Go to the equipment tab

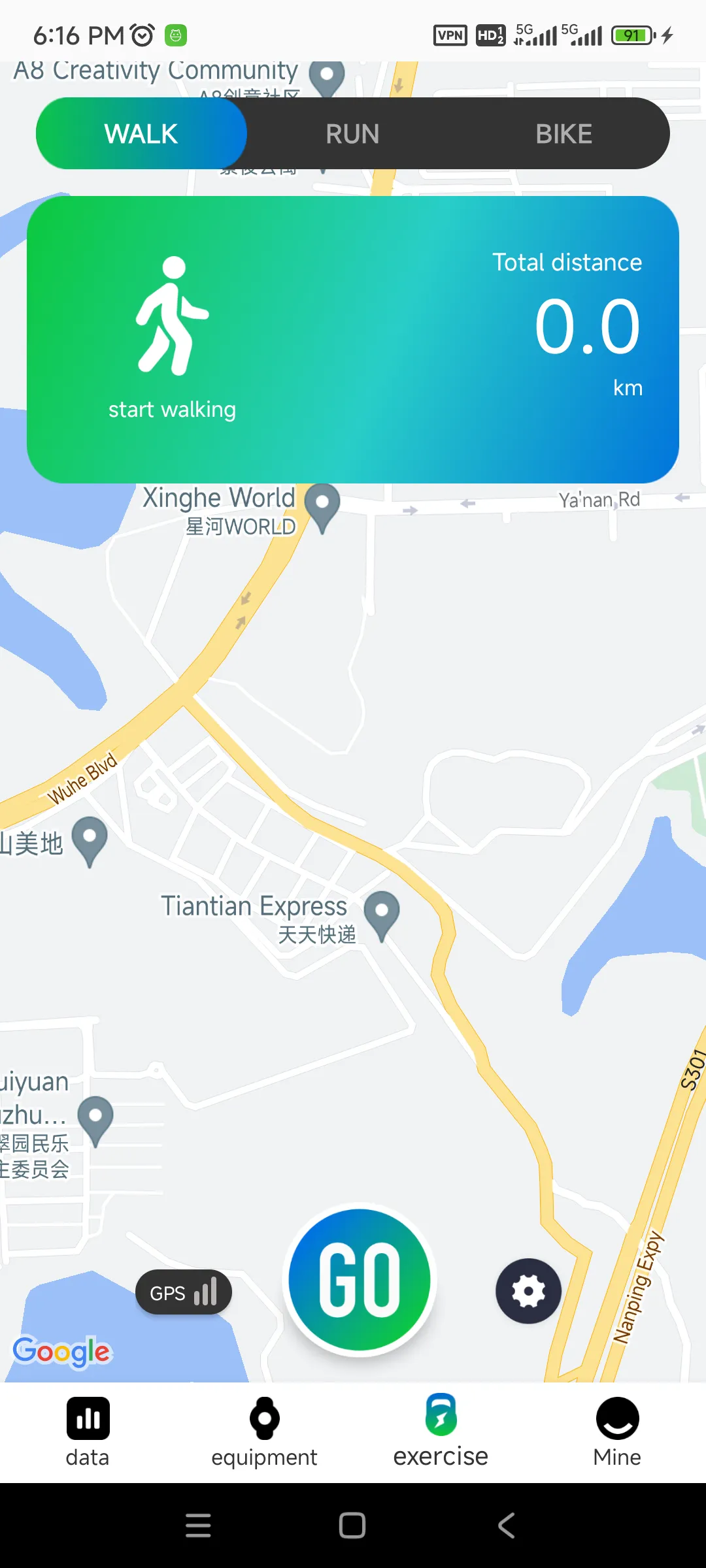[x=264, y=1431]
